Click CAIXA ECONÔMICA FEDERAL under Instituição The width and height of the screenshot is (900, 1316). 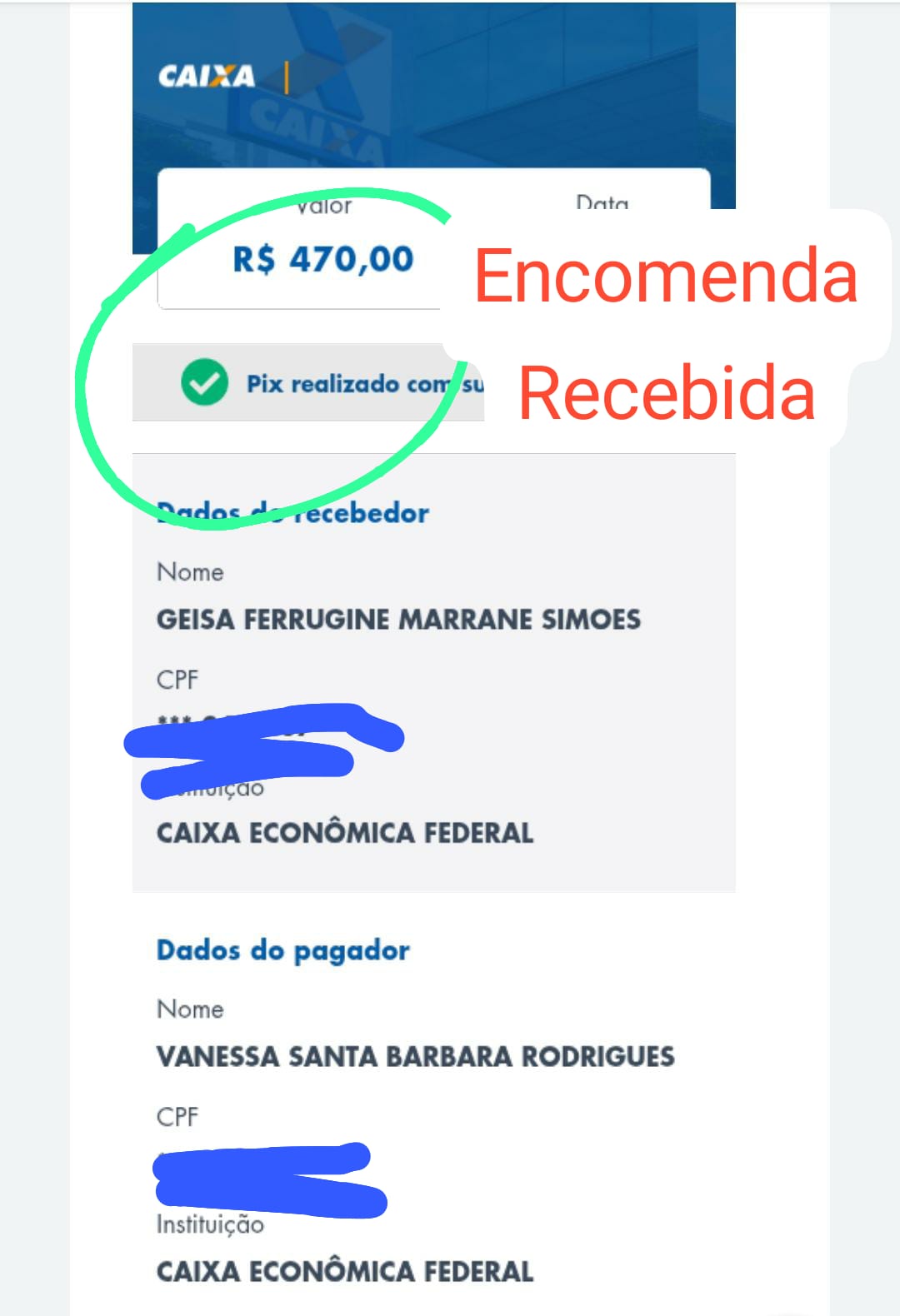(343, 1272)
